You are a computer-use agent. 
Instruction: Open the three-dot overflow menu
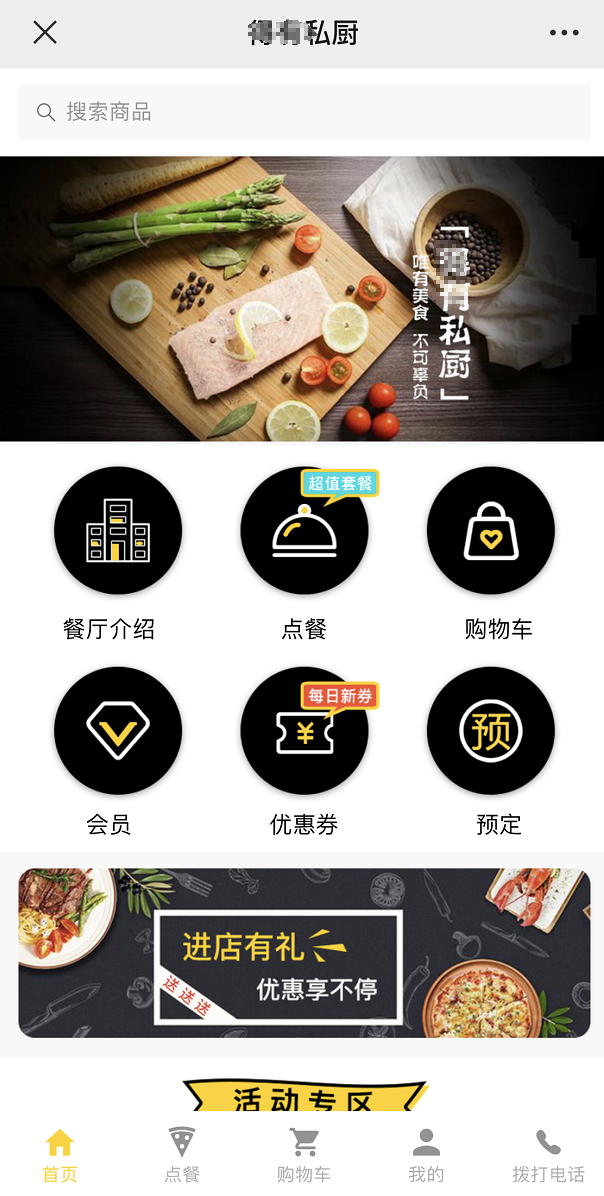tap(564, 33)
